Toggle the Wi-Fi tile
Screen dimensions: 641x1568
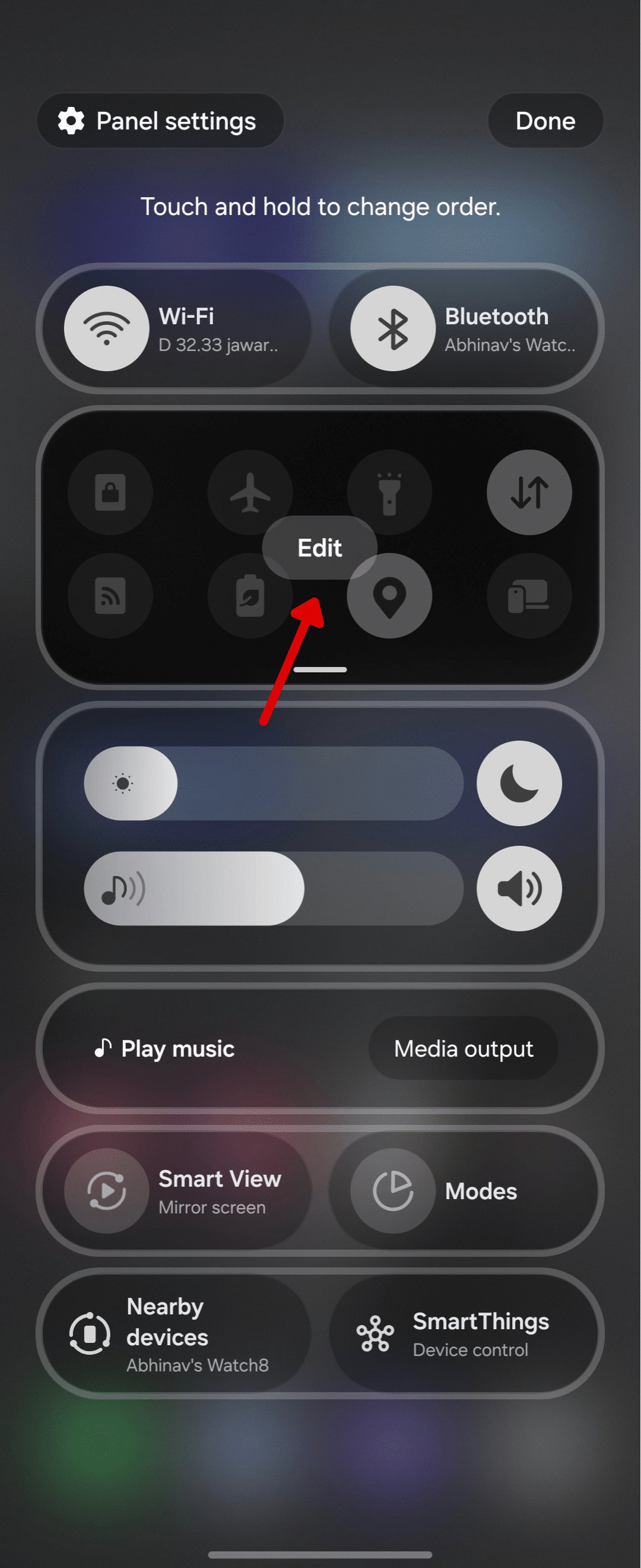pyautogui.click(x=107, y=328)
